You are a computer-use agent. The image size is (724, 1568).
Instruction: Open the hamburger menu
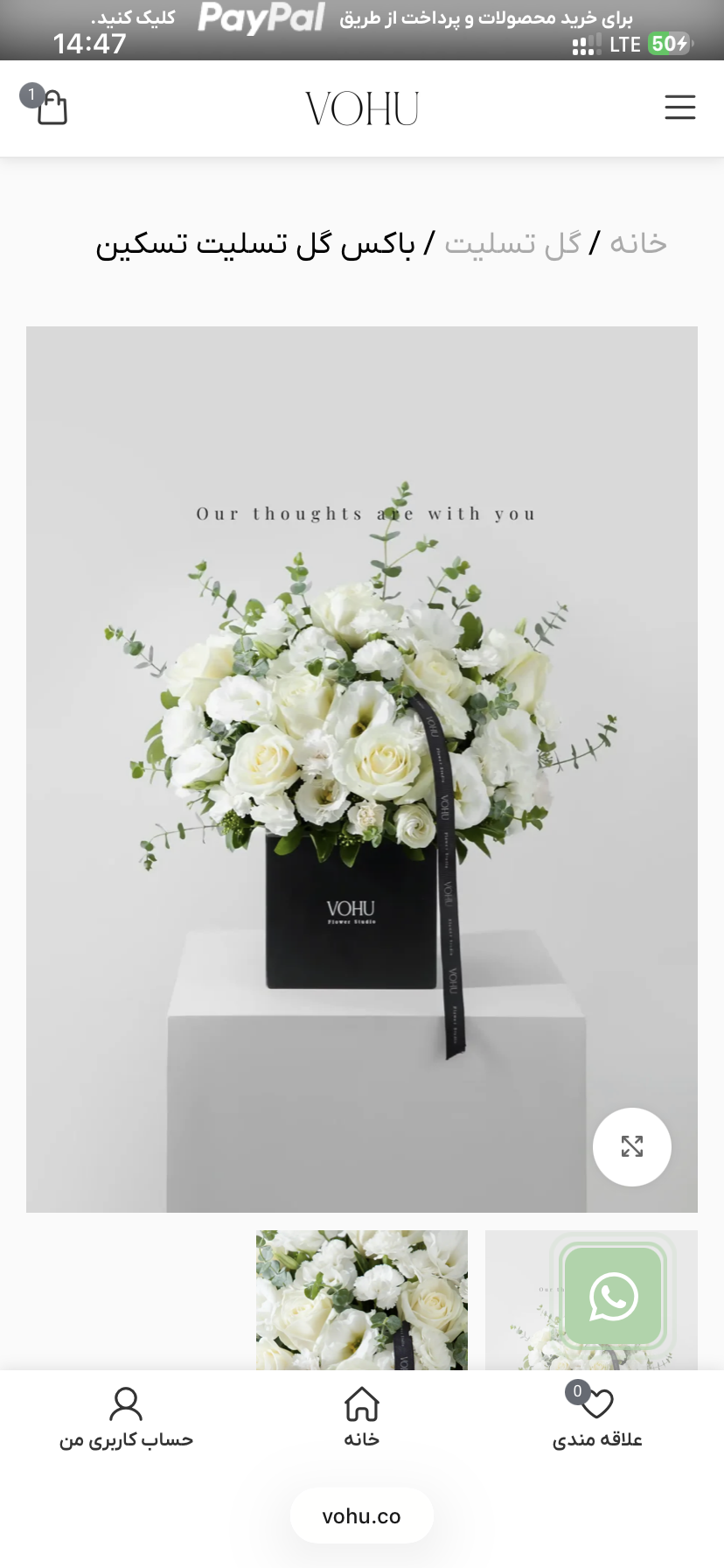[x=679, y=108]
